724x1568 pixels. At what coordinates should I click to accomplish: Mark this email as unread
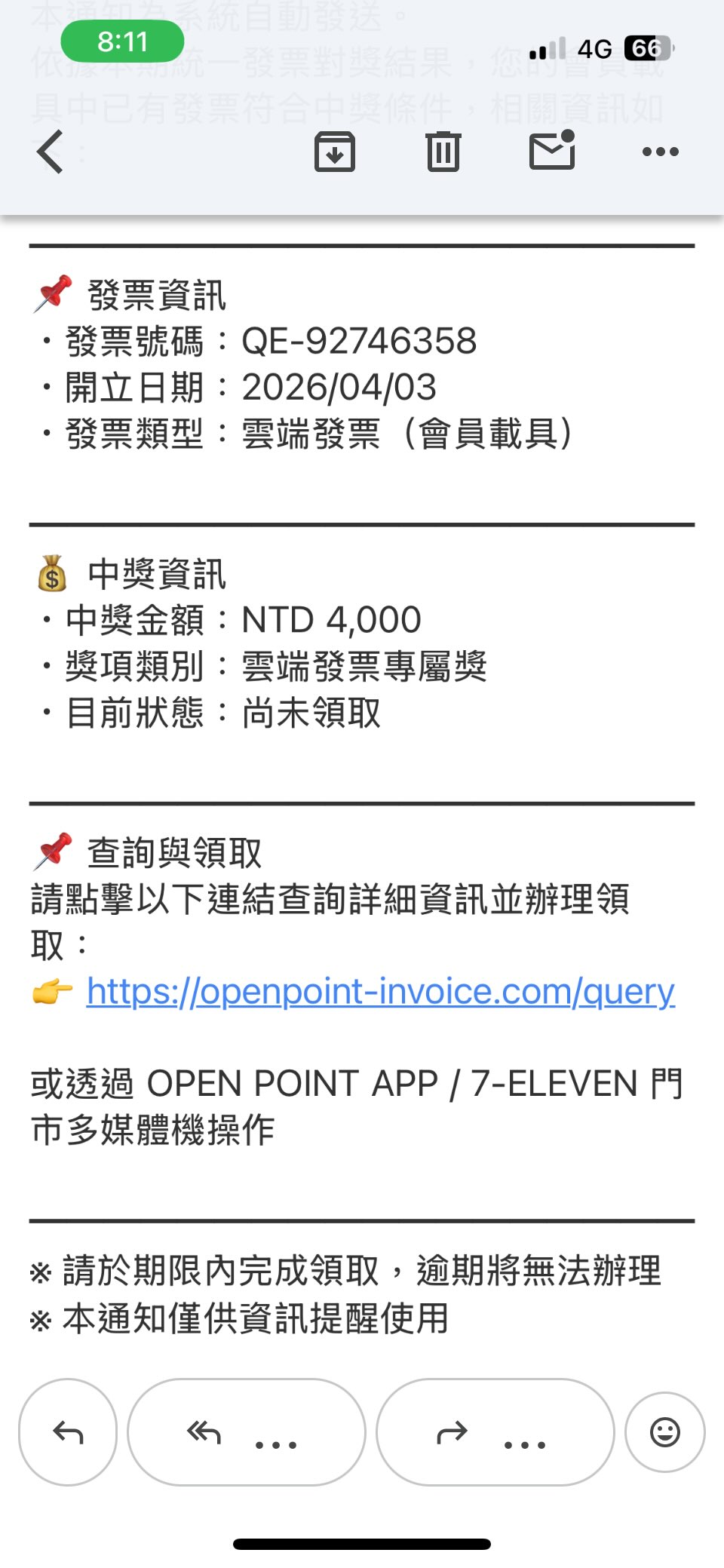(x=552, y=150)
